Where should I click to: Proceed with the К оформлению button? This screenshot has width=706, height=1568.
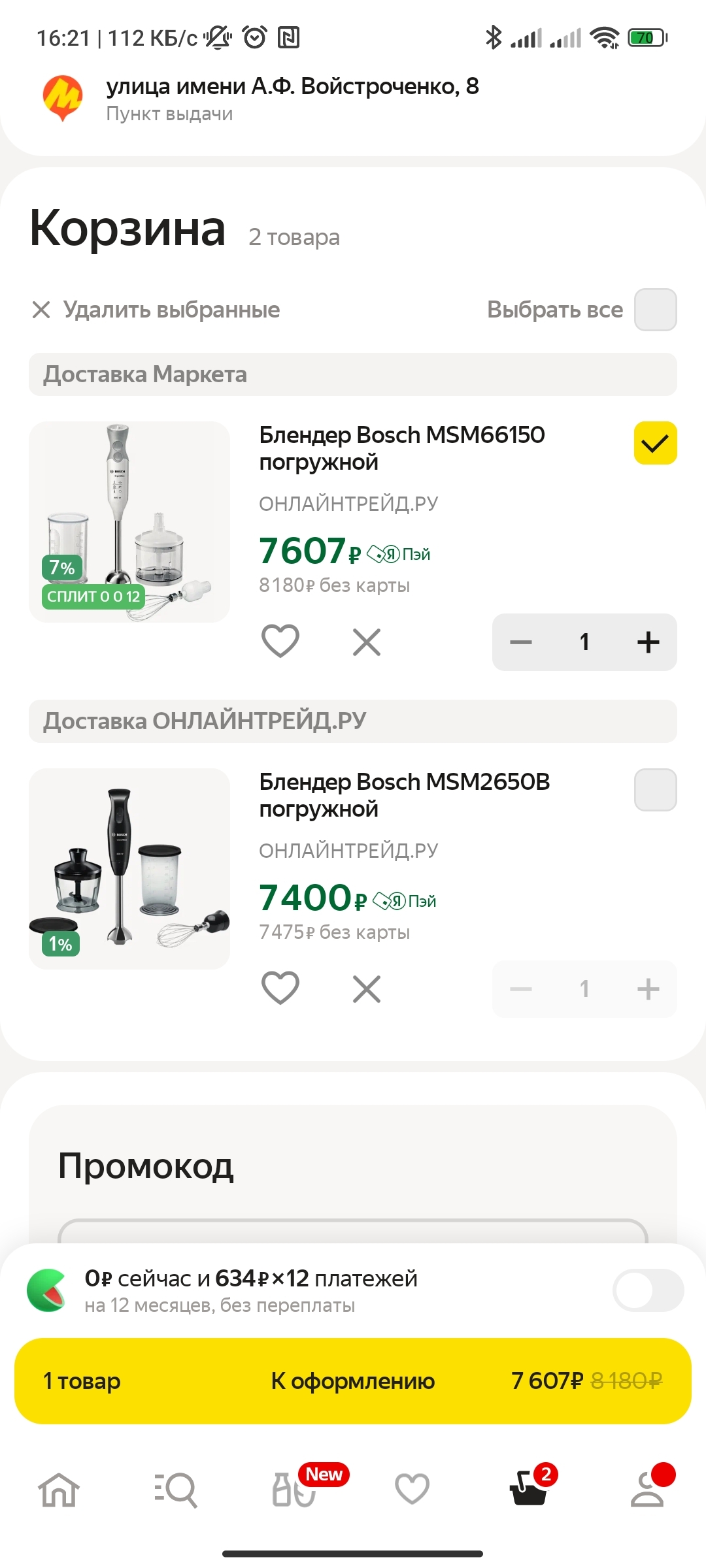[x=353, y=1381]
